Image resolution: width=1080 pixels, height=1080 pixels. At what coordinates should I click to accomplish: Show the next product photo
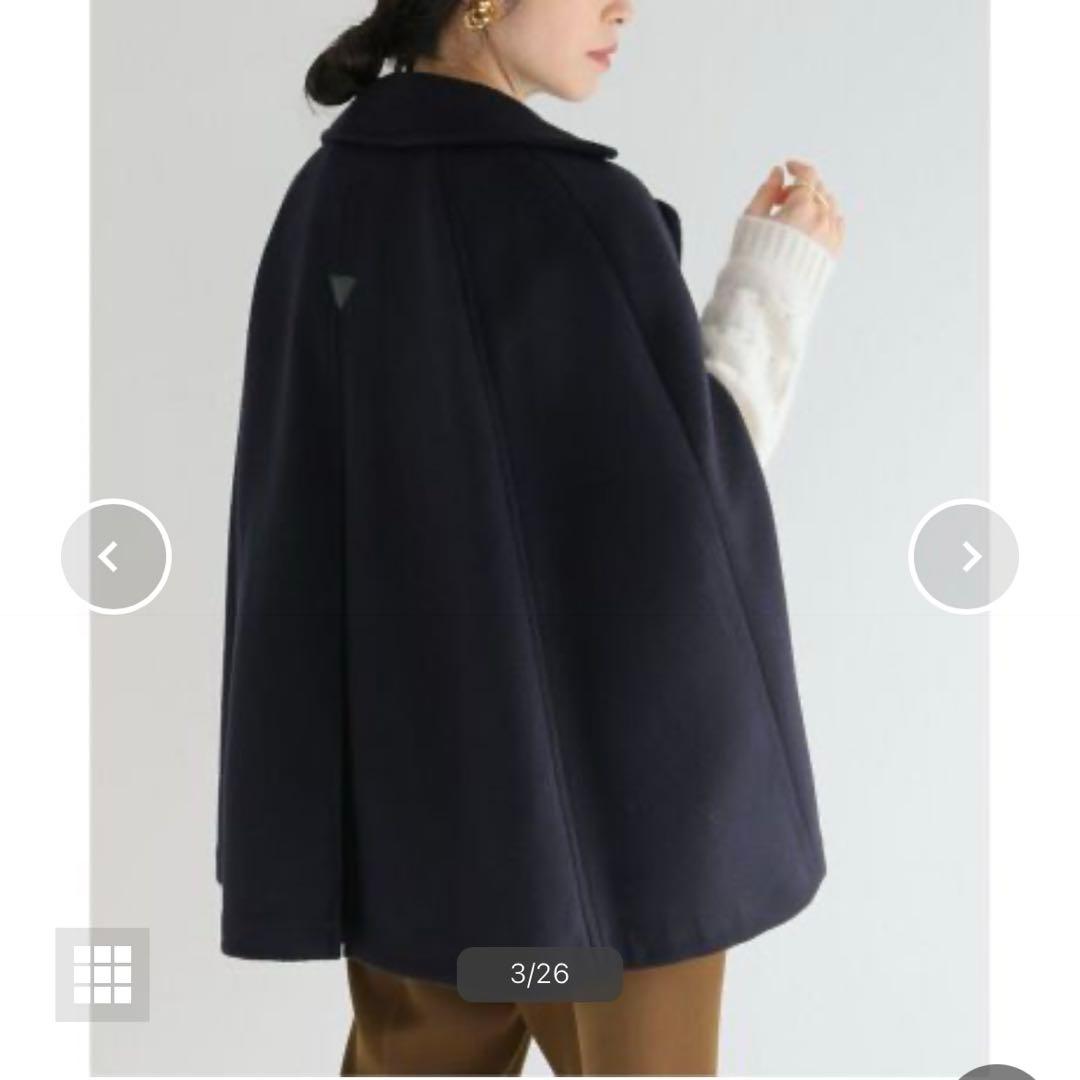(964, 556)
